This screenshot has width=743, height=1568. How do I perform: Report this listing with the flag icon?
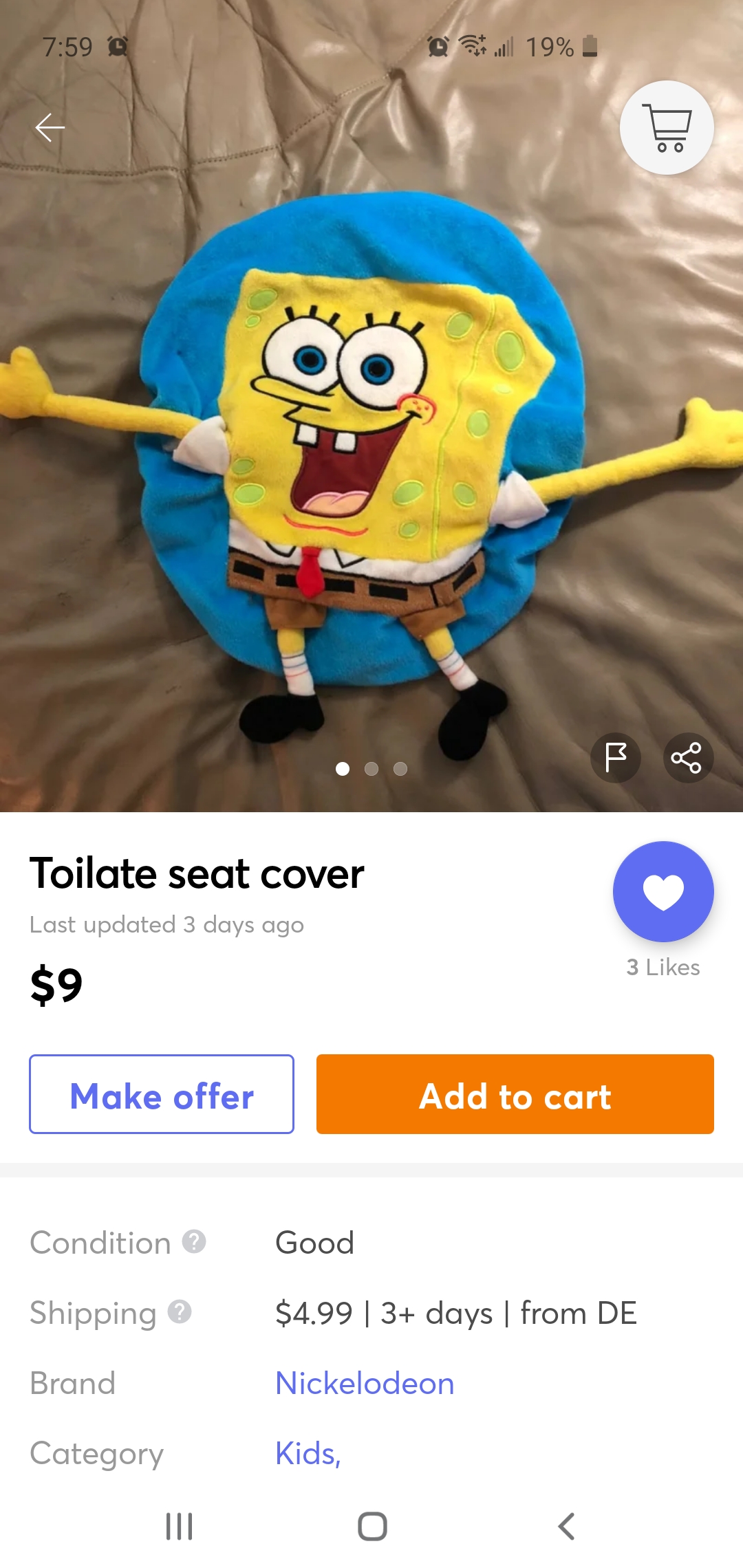pos(616,757)
